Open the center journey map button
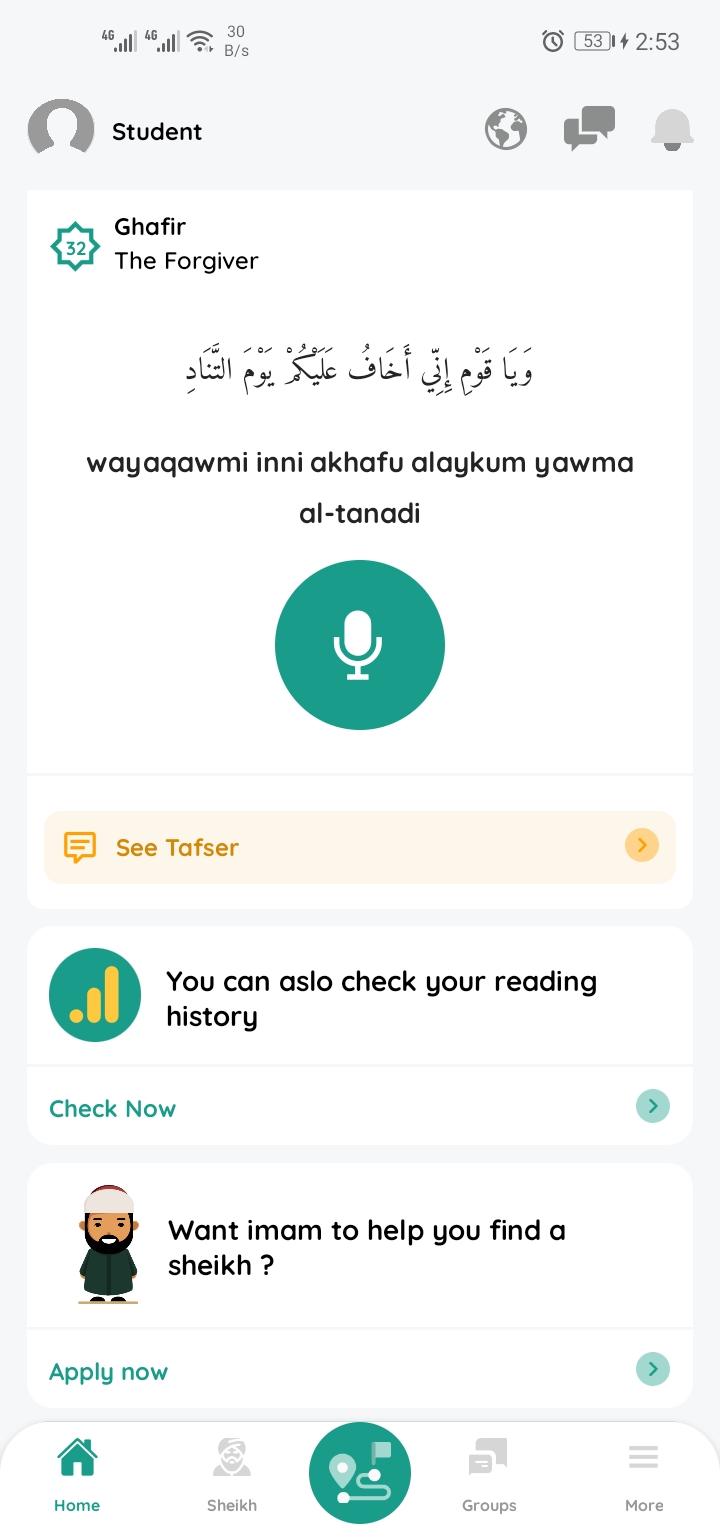 [x=360, y=1473]
